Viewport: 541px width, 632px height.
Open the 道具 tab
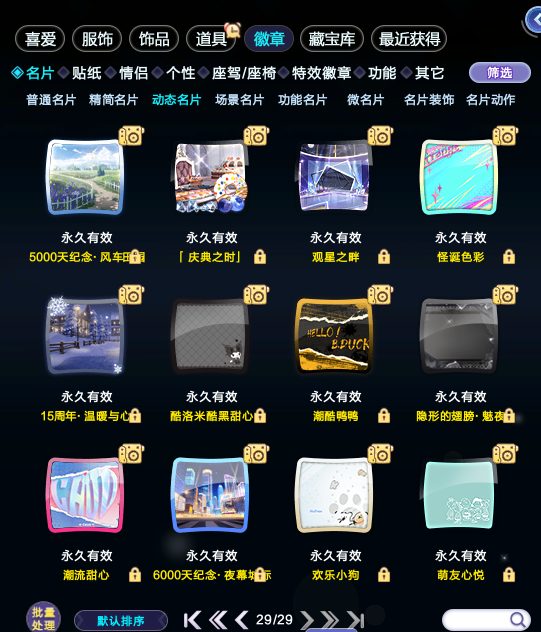pos(211,39)
